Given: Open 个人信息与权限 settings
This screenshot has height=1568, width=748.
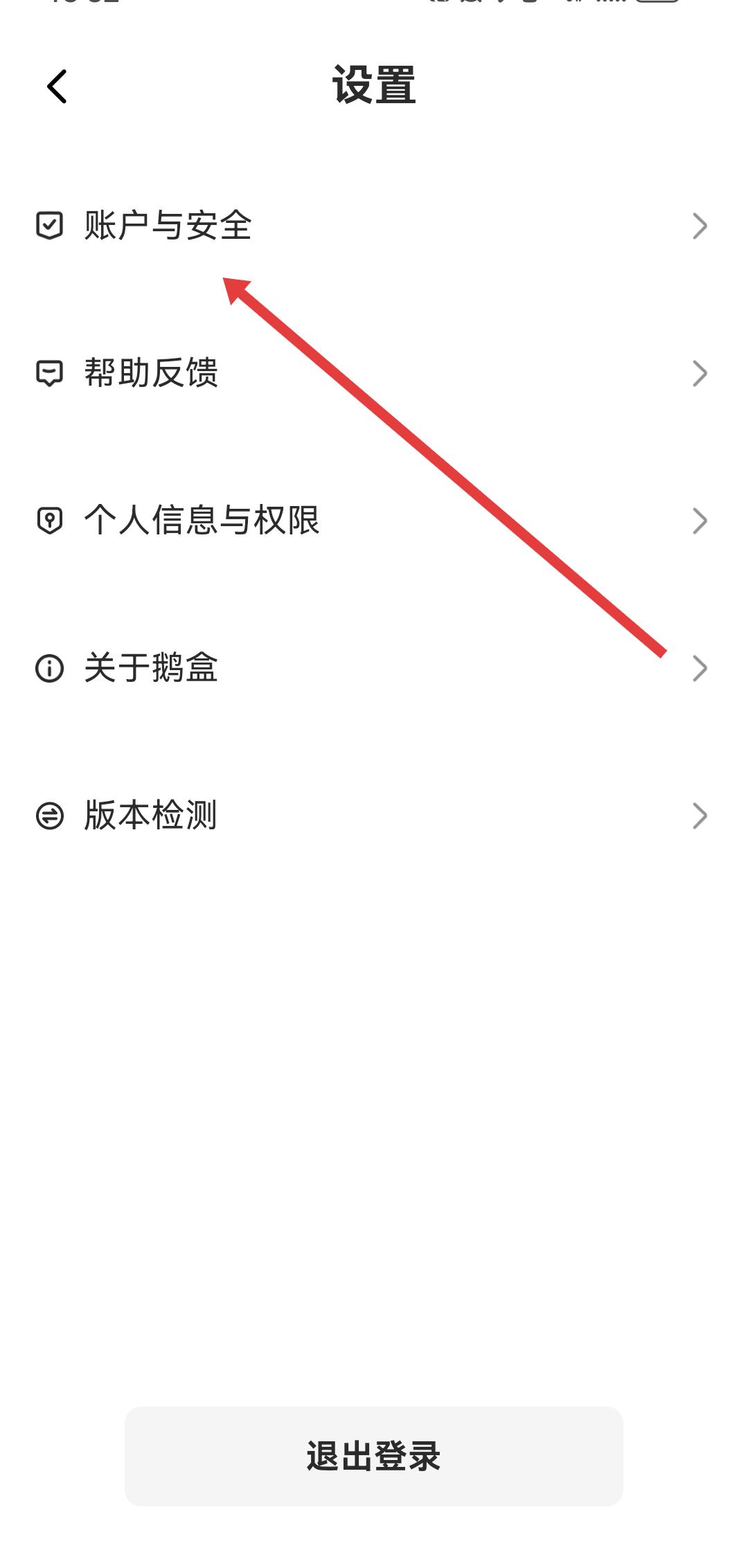Looking at the screenshot, I should 201,521.
